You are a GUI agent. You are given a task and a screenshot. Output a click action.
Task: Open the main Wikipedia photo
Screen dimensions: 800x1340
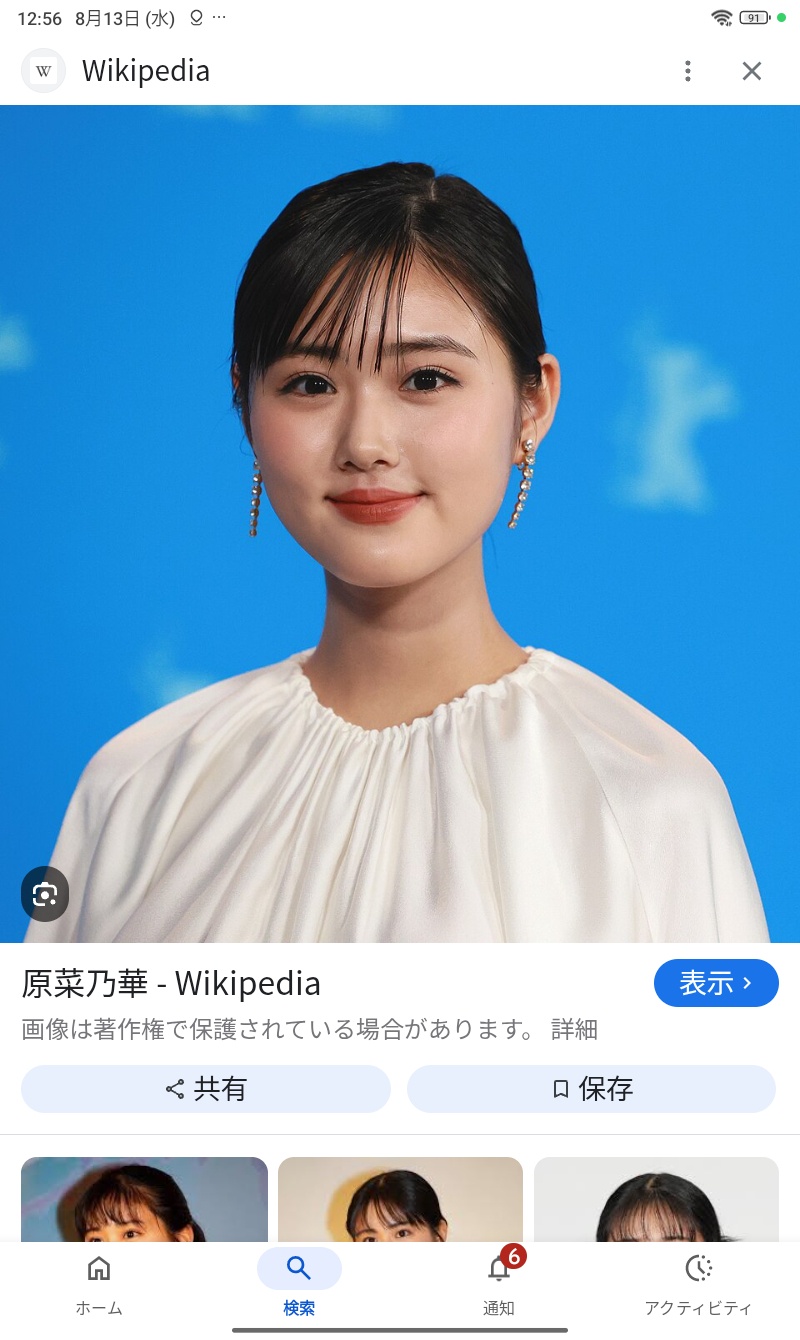(400, 524)
